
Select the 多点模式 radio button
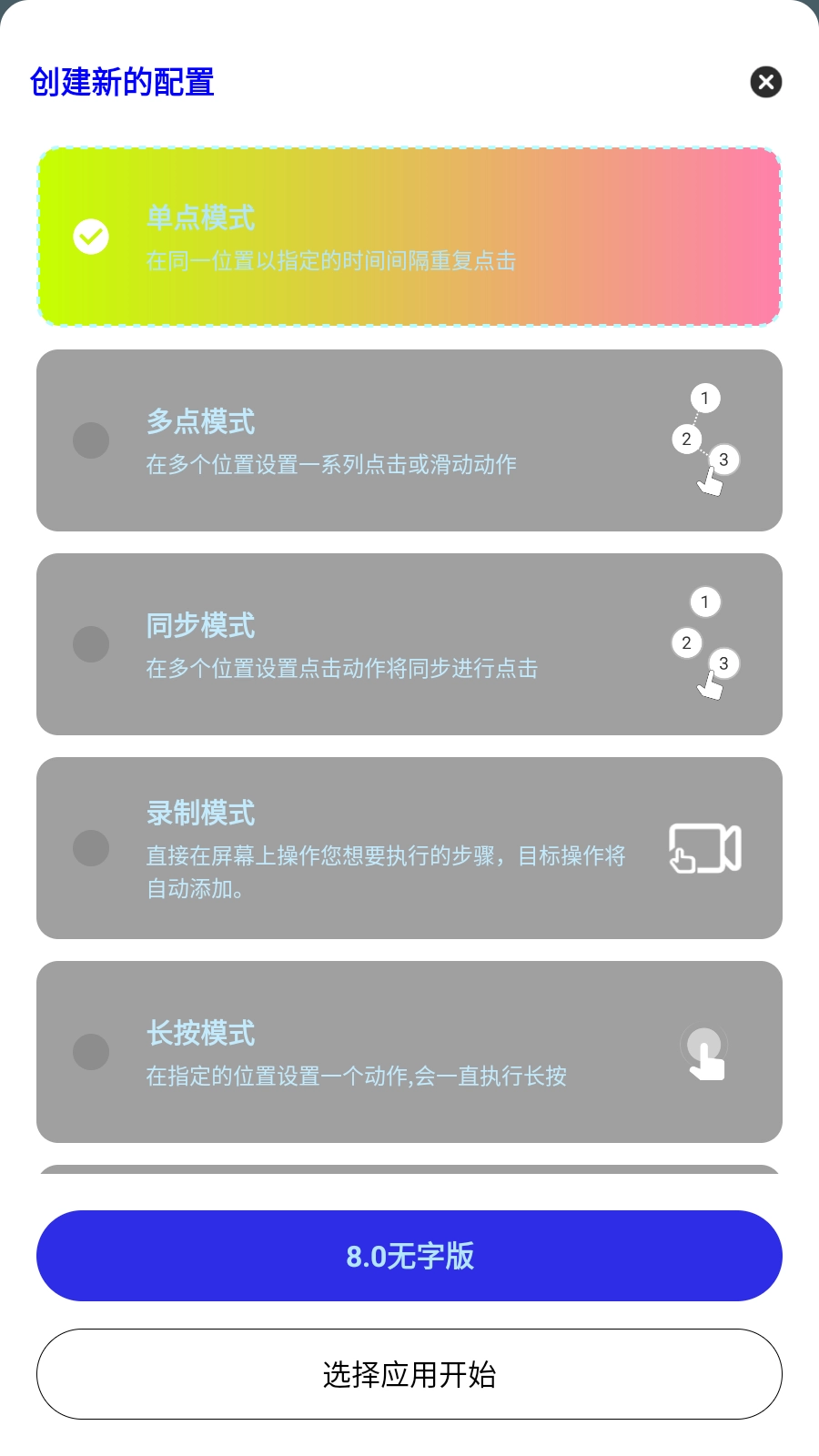tap(91, 440)
